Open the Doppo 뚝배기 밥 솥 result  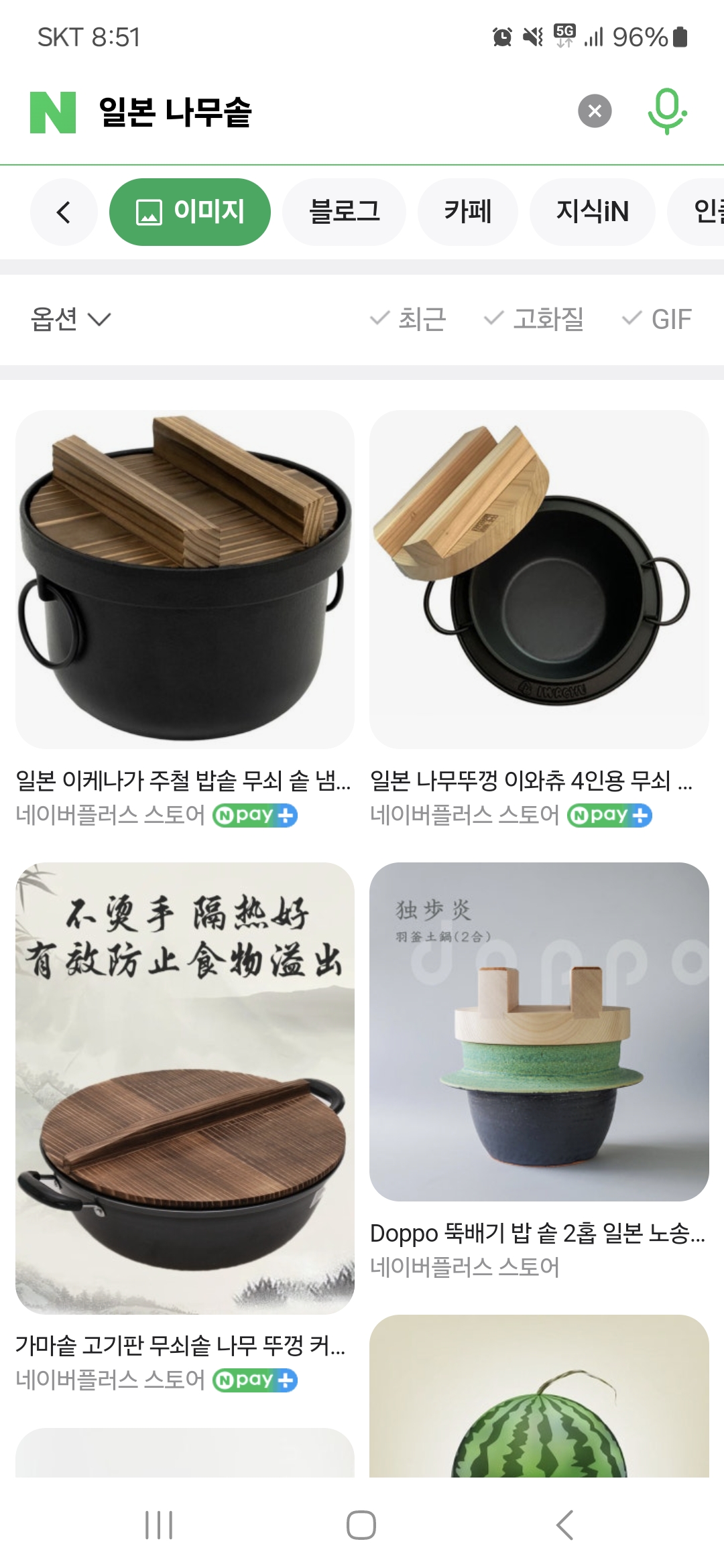point(539,1032)
